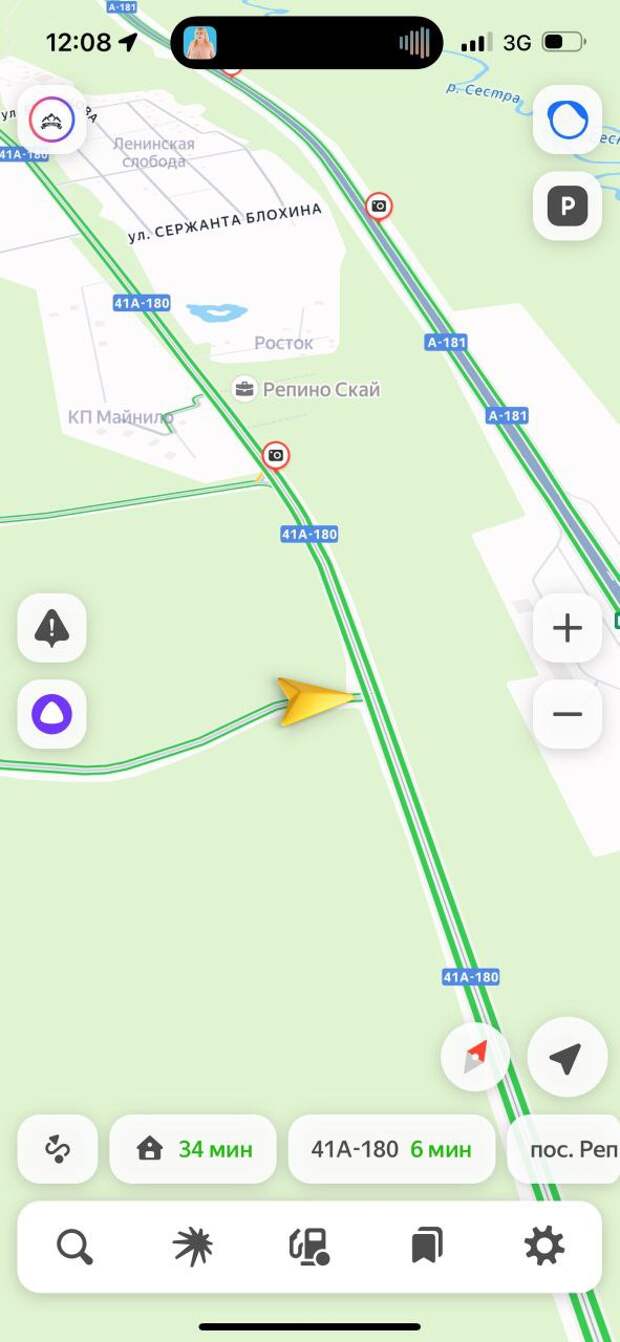Choose the 41А-180 6 мин chip
This screenshot has height=1342, width=620.
point(391,1149)
